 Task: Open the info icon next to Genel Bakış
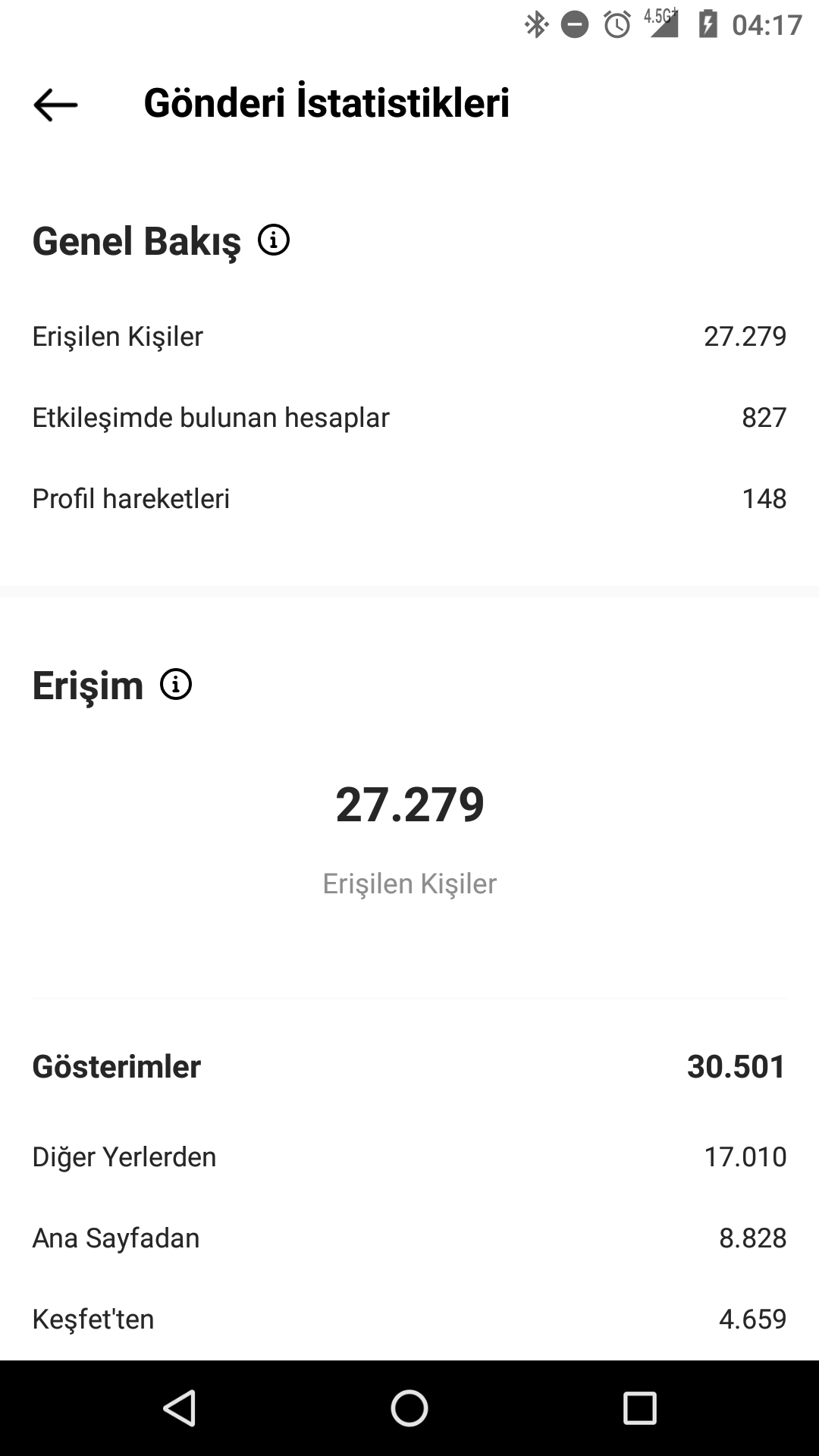click(x=274, y=240)
